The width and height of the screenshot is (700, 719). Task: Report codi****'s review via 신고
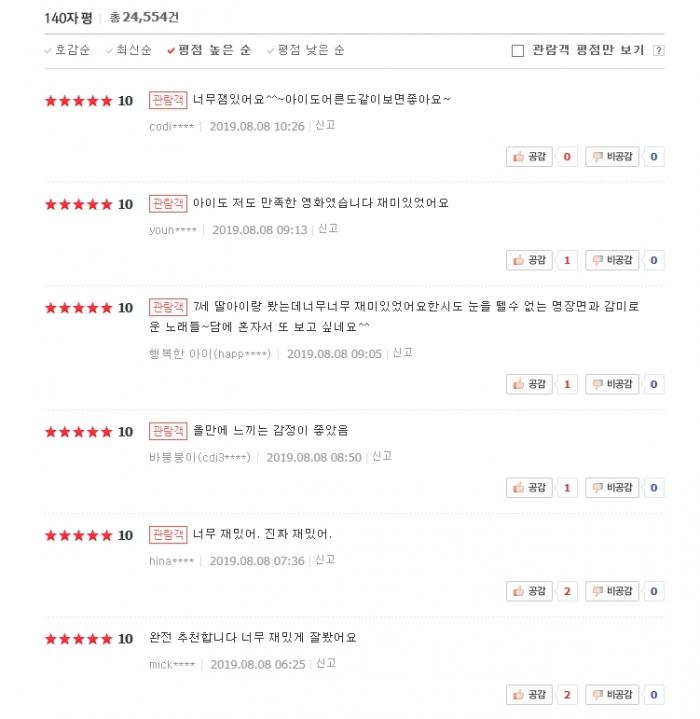[x=325, y=126]
